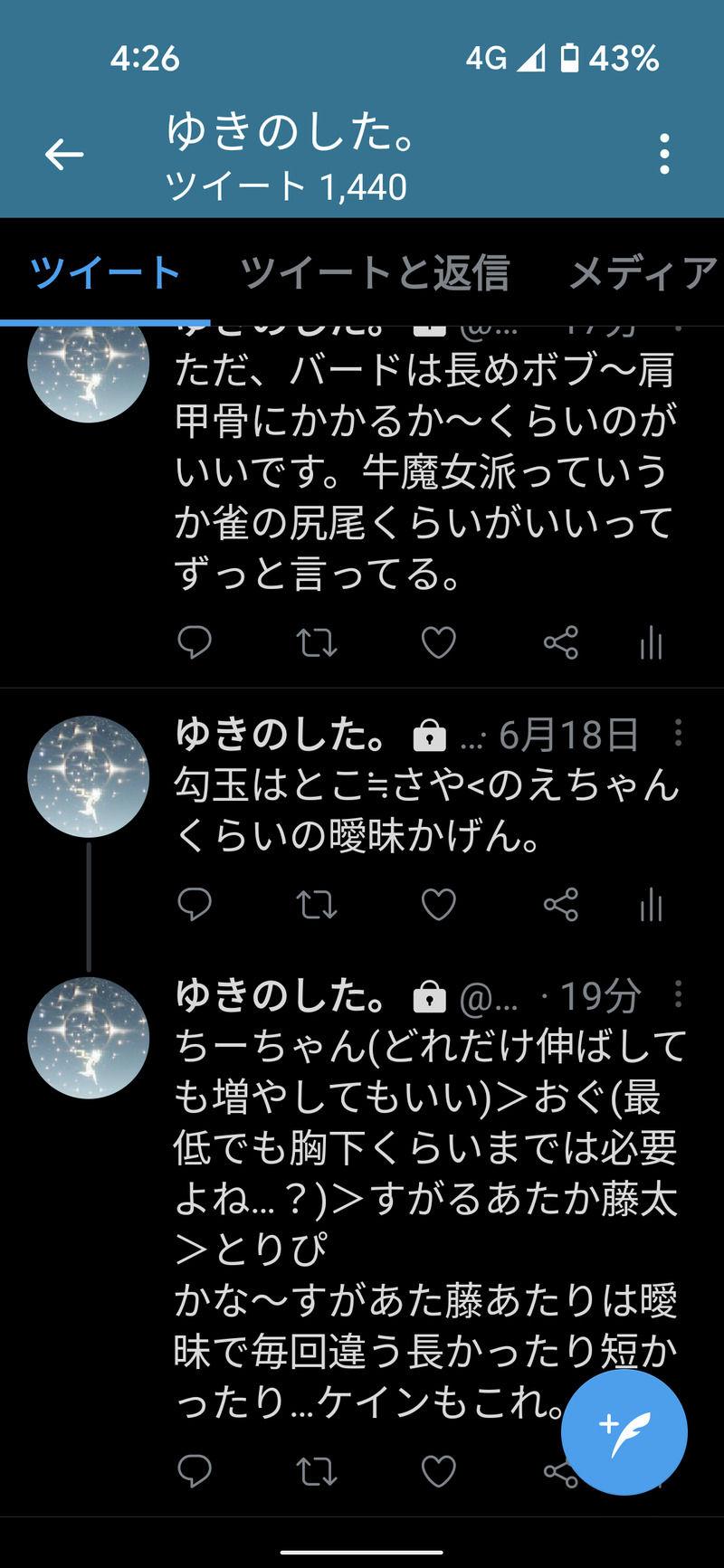Retweet the tweet ending ケインもこれ。
This screenshot has width=724, height=1568.
click(x=317, y=1472)
